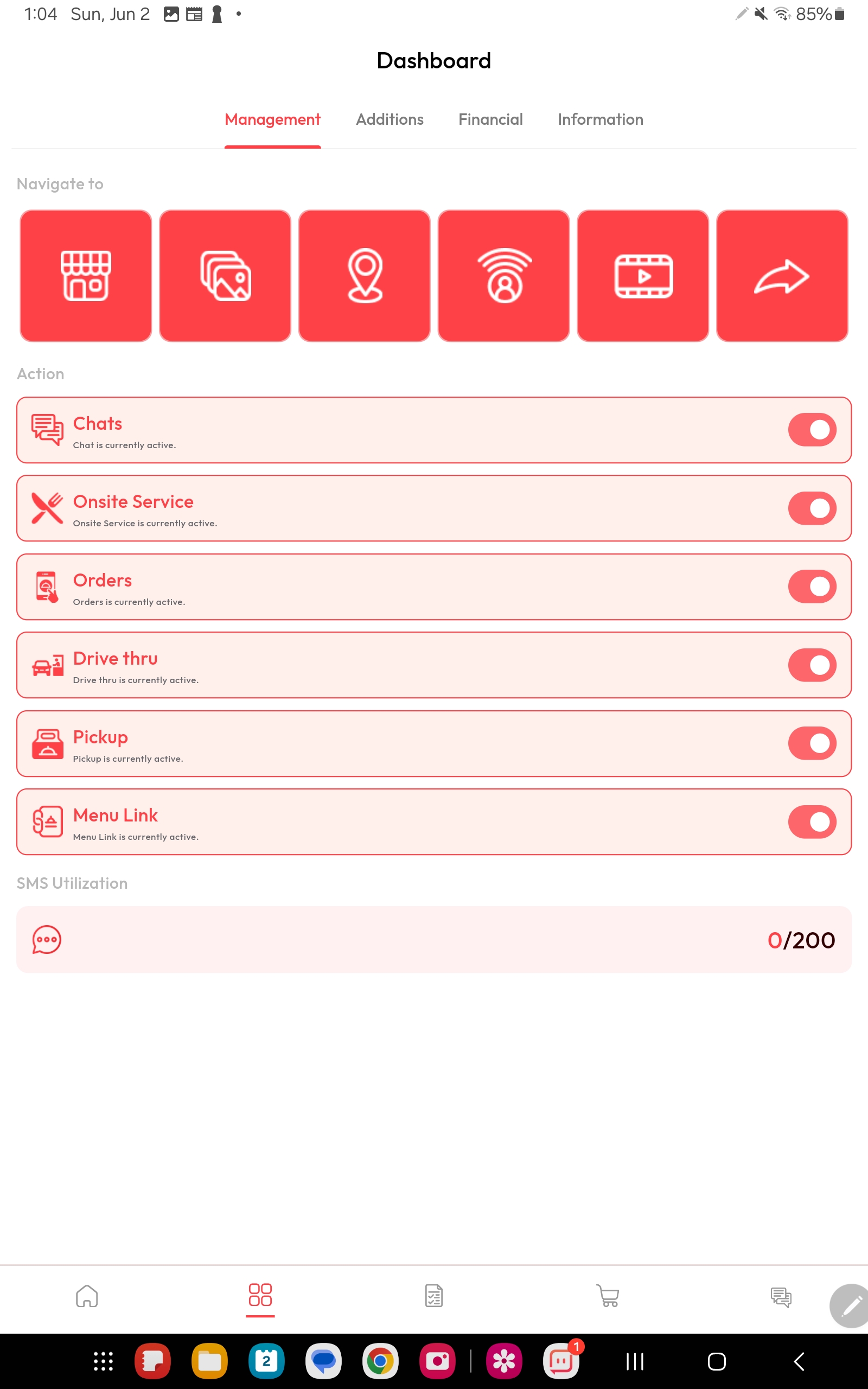Turn off the Chats toggle
The width and height of the screenshot is (868, 1389).
coord(812,430)
